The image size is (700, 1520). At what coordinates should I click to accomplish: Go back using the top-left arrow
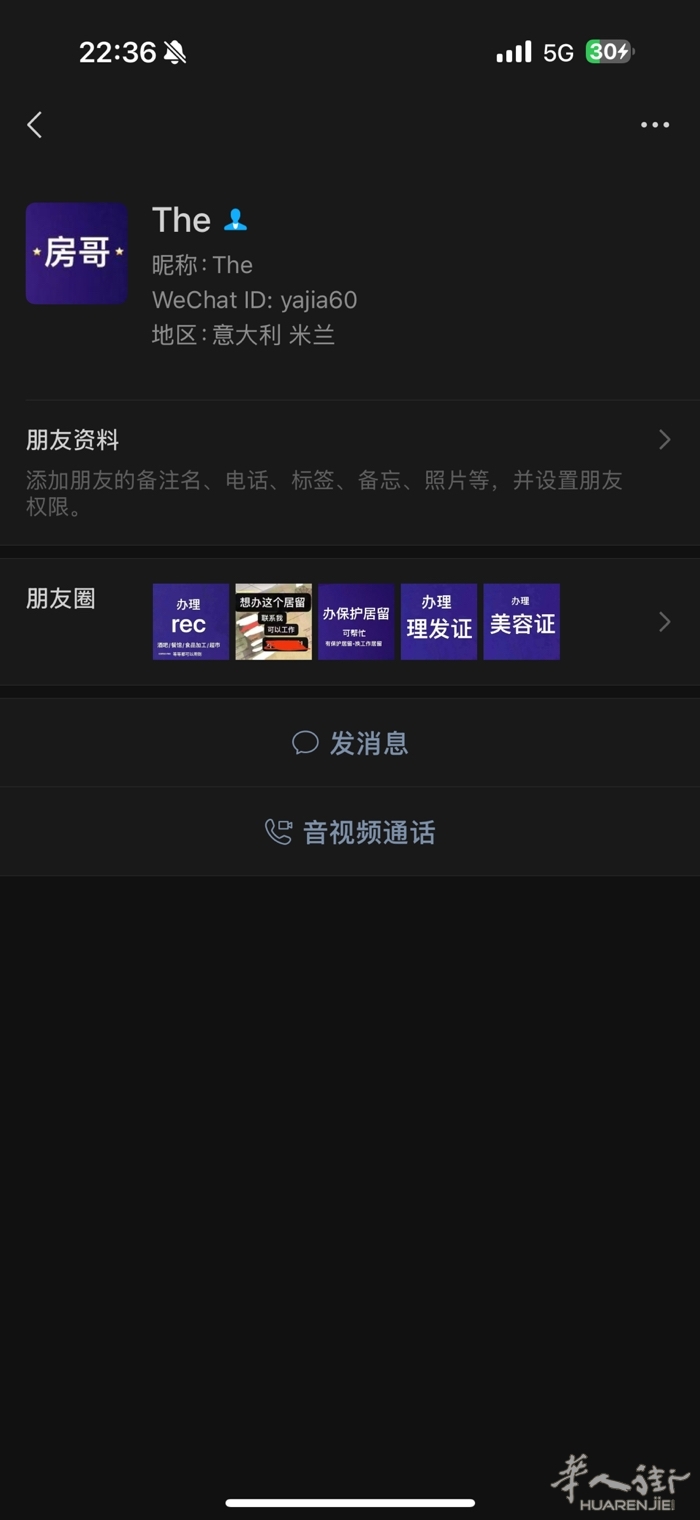35,125
